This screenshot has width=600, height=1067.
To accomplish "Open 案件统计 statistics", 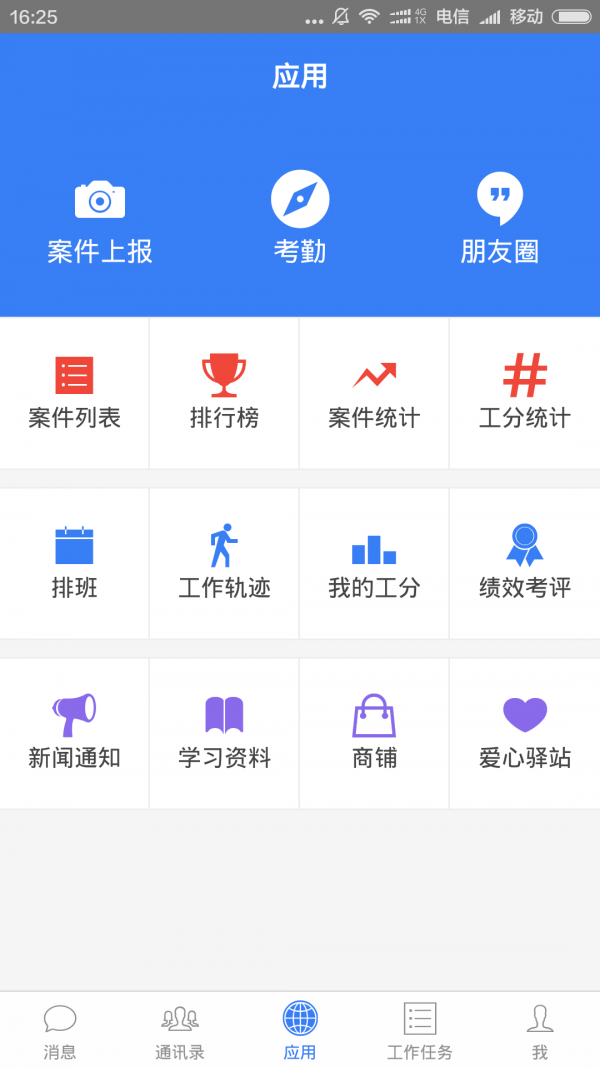I will pyautogui.click(x=374, y=393).
